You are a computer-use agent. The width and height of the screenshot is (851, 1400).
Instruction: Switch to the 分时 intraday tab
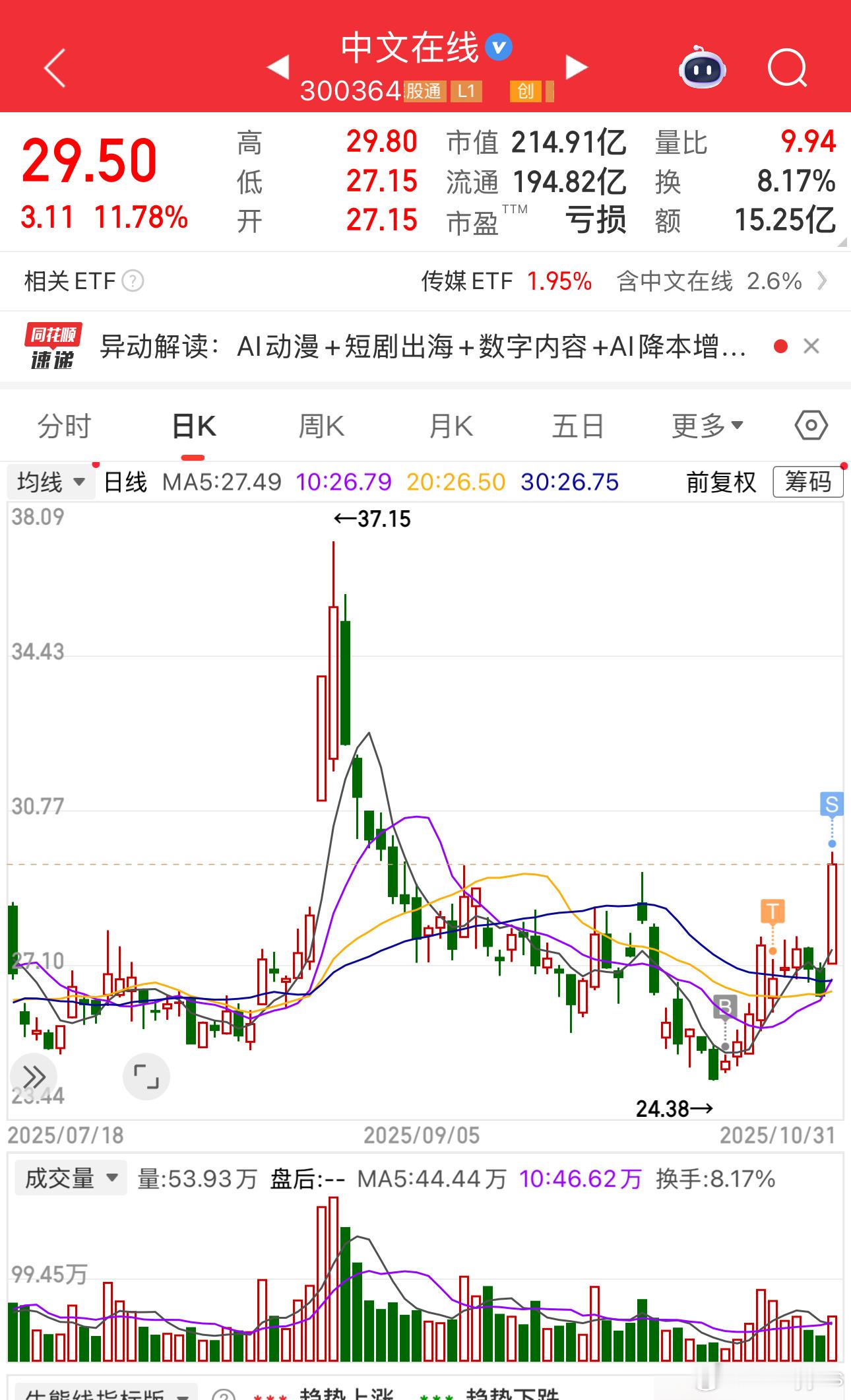click(64, 426)
